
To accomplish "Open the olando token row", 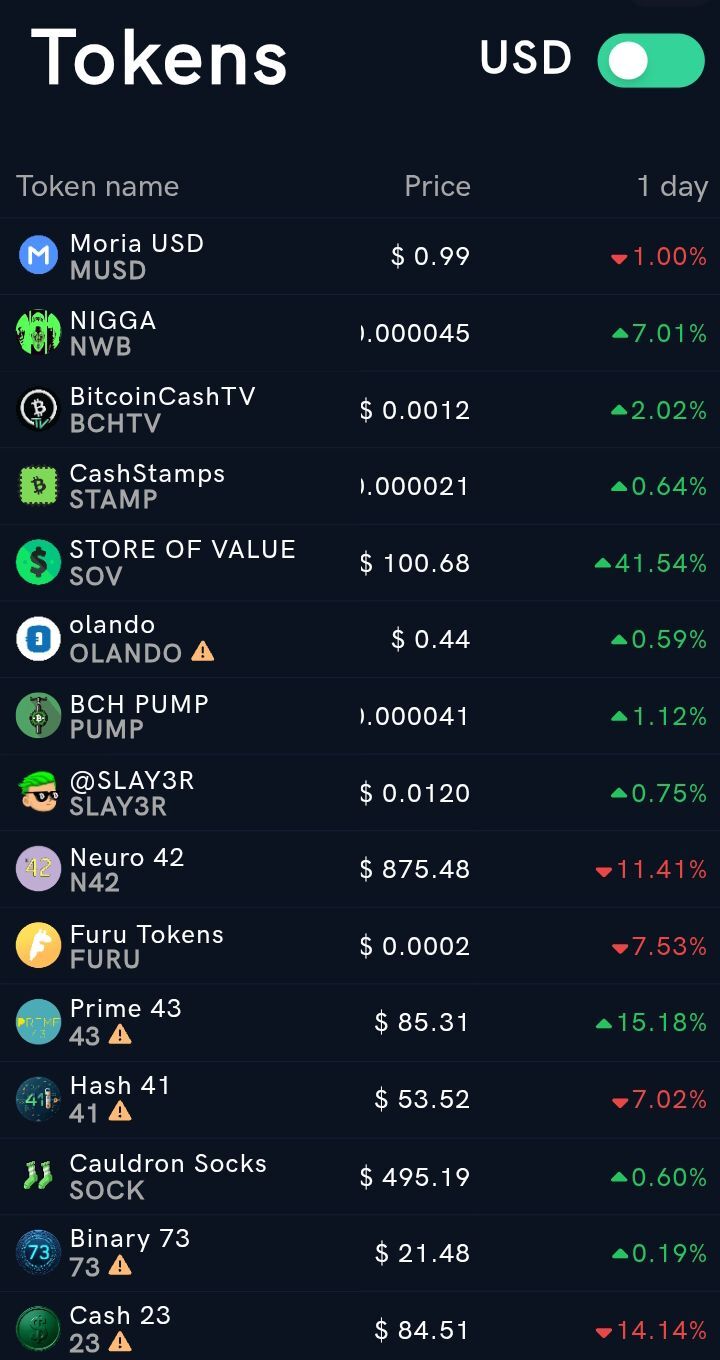I will tap(360, 639).
